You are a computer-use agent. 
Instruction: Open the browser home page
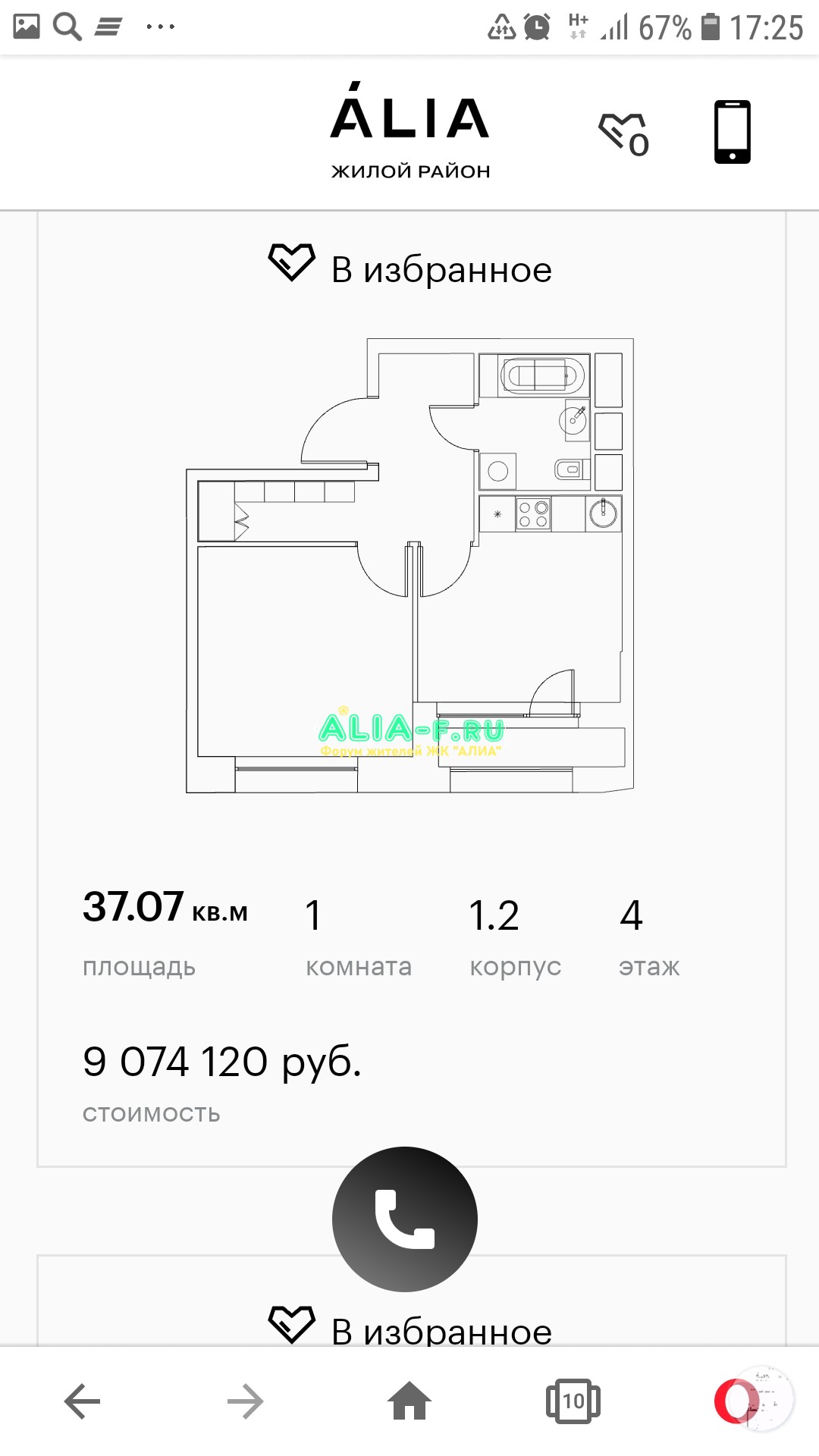[409, 1400]
